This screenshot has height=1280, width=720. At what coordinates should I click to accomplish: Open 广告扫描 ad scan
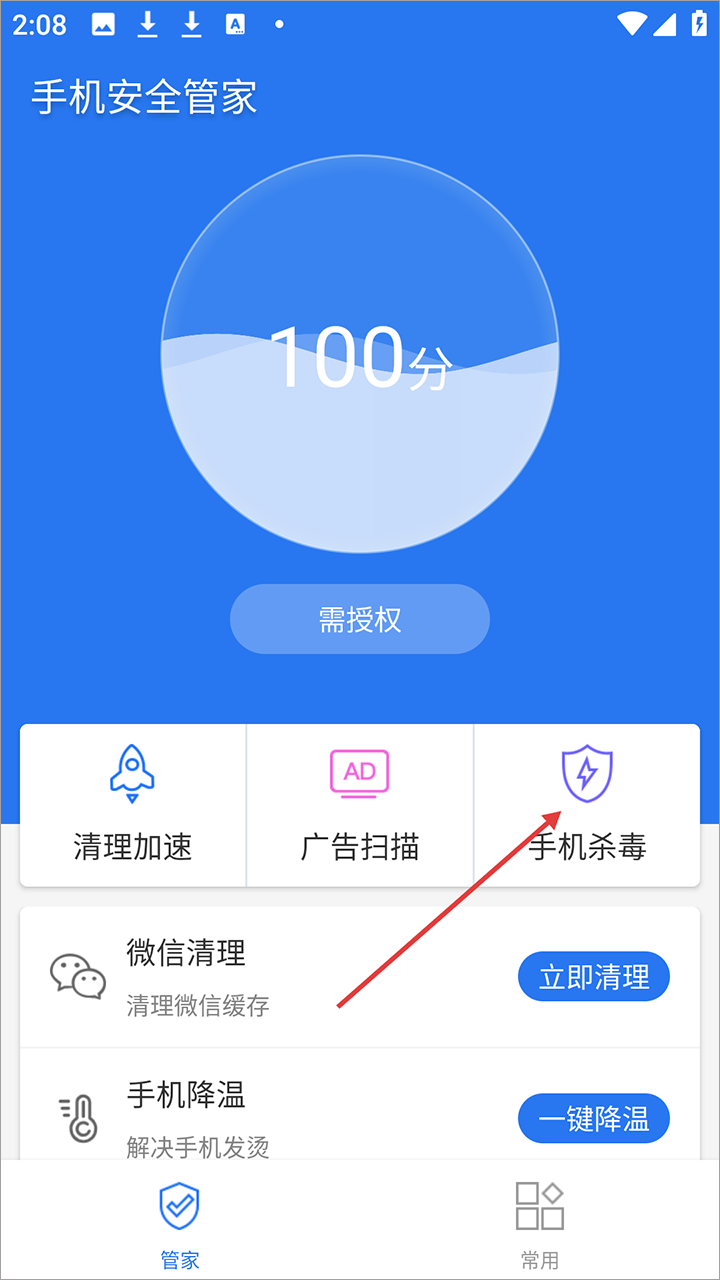pyautogui.click(x=360, y=806)
